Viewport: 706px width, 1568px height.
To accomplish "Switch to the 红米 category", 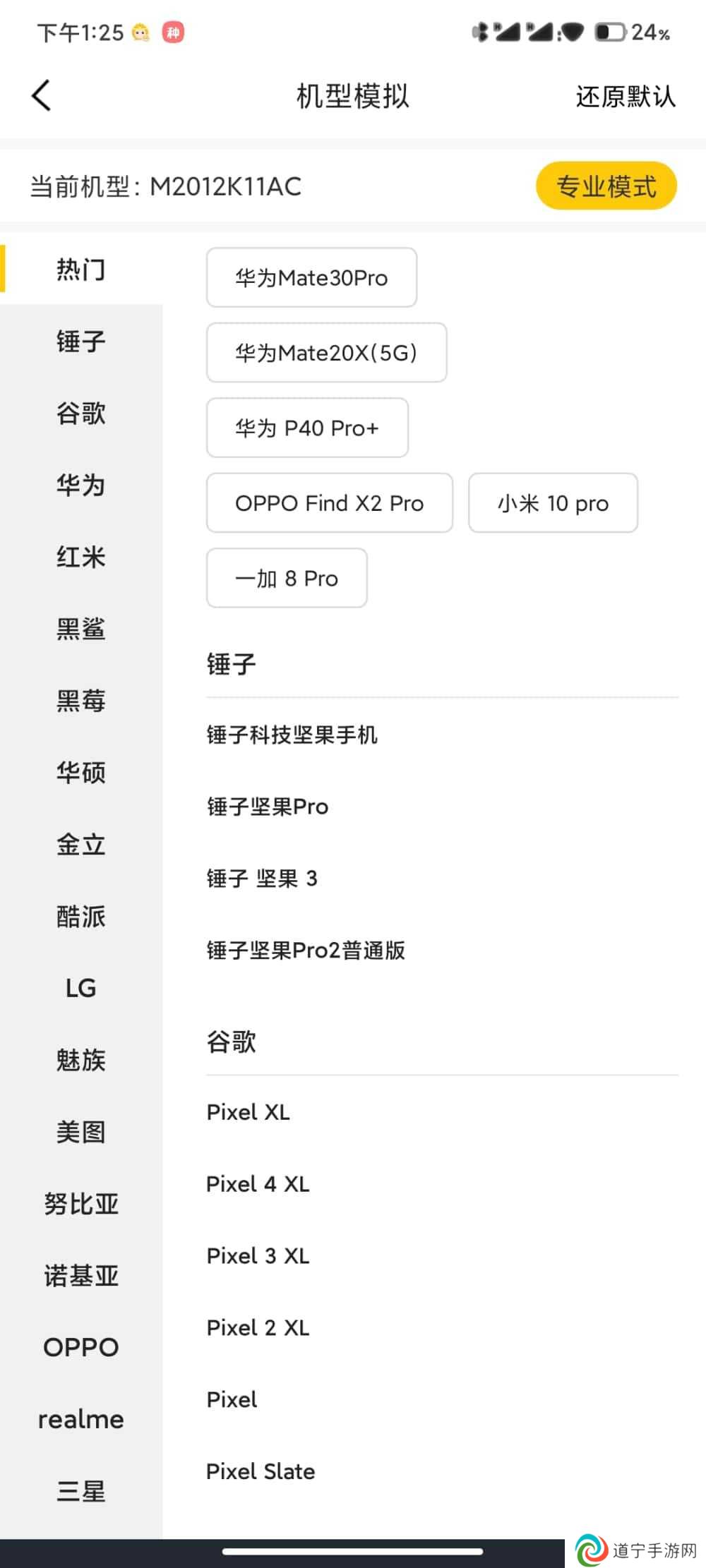I will 81,557.
